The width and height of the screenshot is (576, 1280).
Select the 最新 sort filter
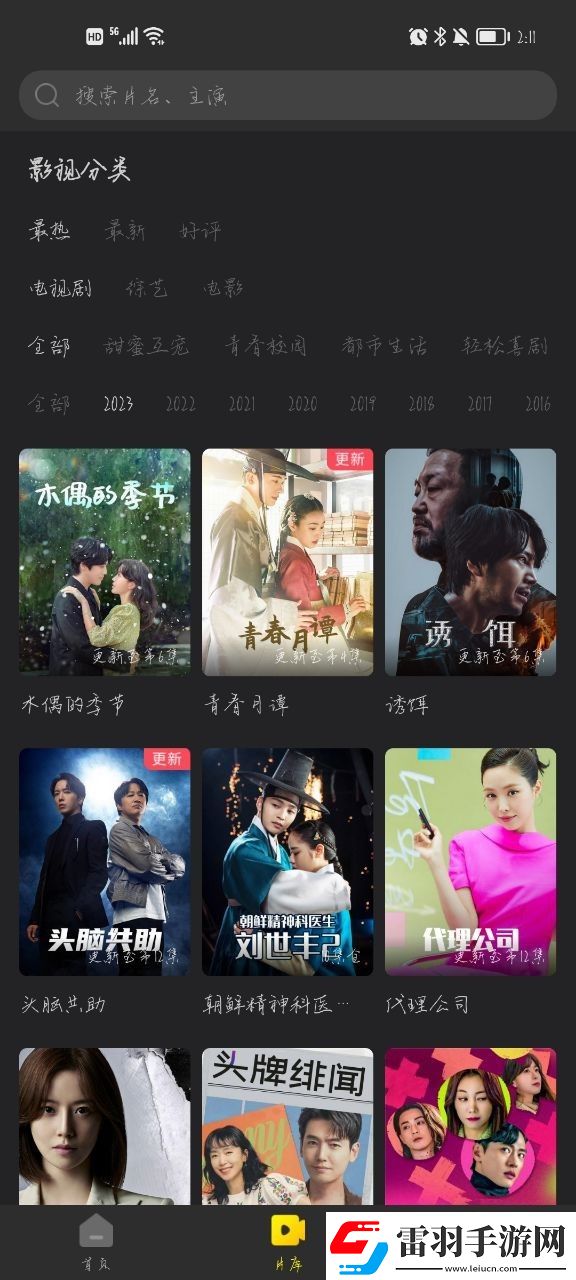pyautogui.click(x=125, y=231)
